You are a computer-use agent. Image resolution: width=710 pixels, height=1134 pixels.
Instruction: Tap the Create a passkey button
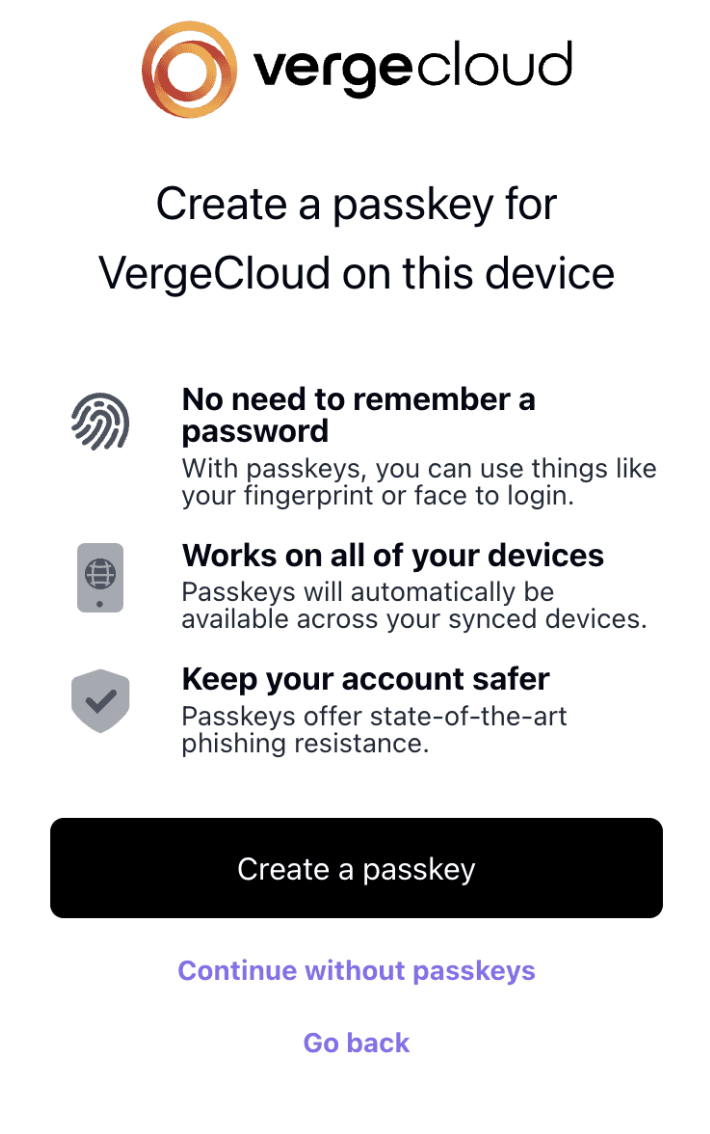coord(356,868)
